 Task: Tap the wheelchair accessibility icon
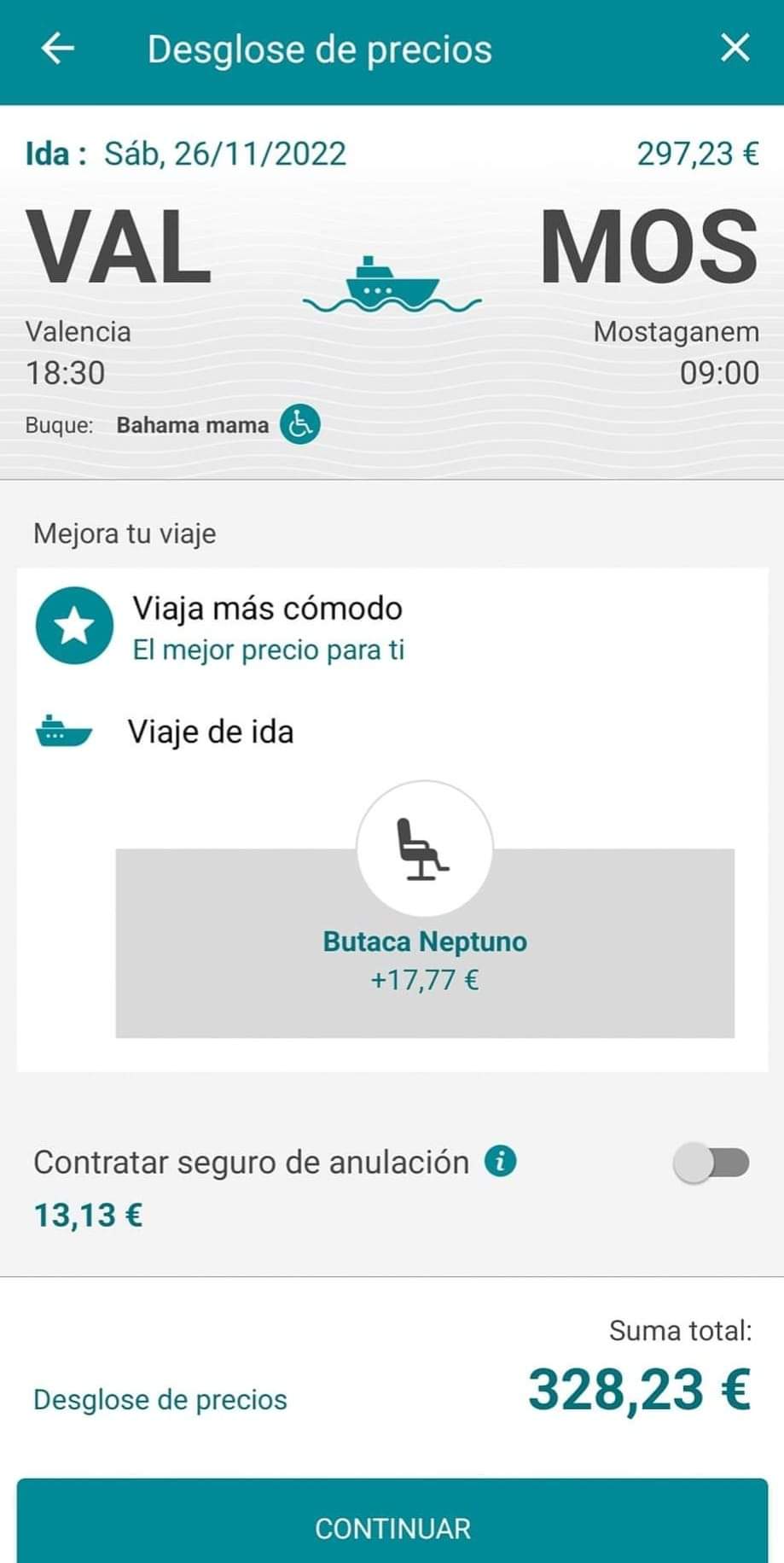pyautogui.click(x=300, y=424)
